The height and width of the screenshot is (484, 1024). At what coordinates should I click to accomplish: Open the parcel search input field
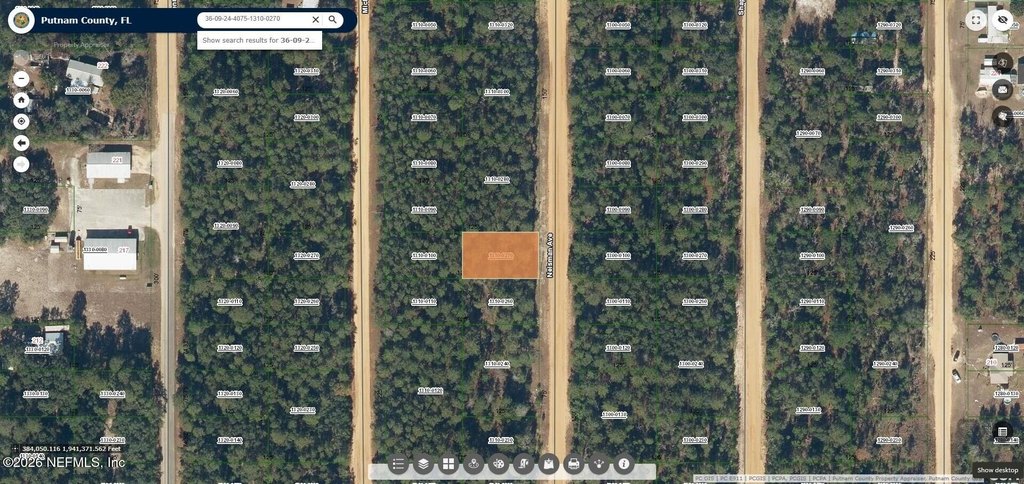pyautogui.click(x=250, y=19)
